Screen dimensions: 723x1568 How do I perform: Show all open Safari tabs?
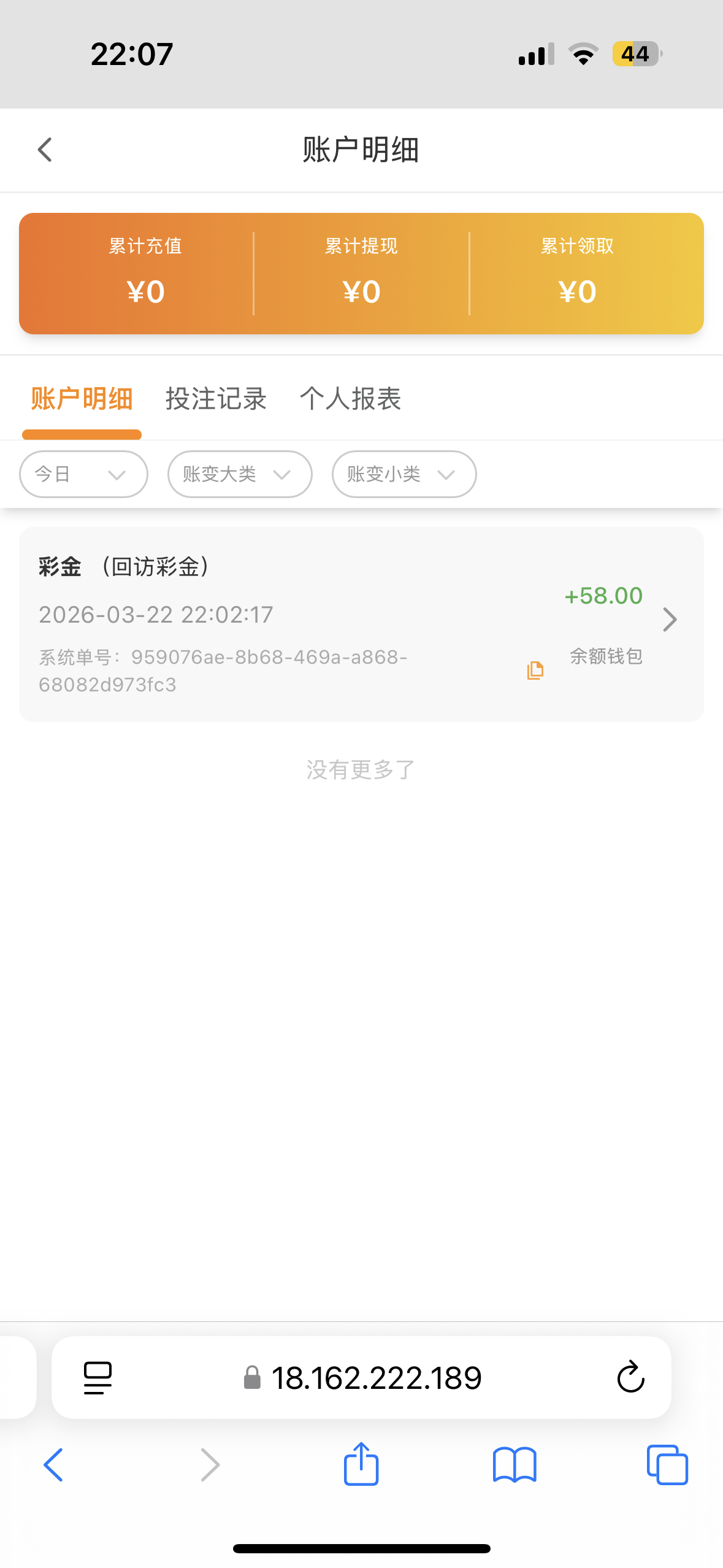pyautogui.click(x=667, y=1465)
